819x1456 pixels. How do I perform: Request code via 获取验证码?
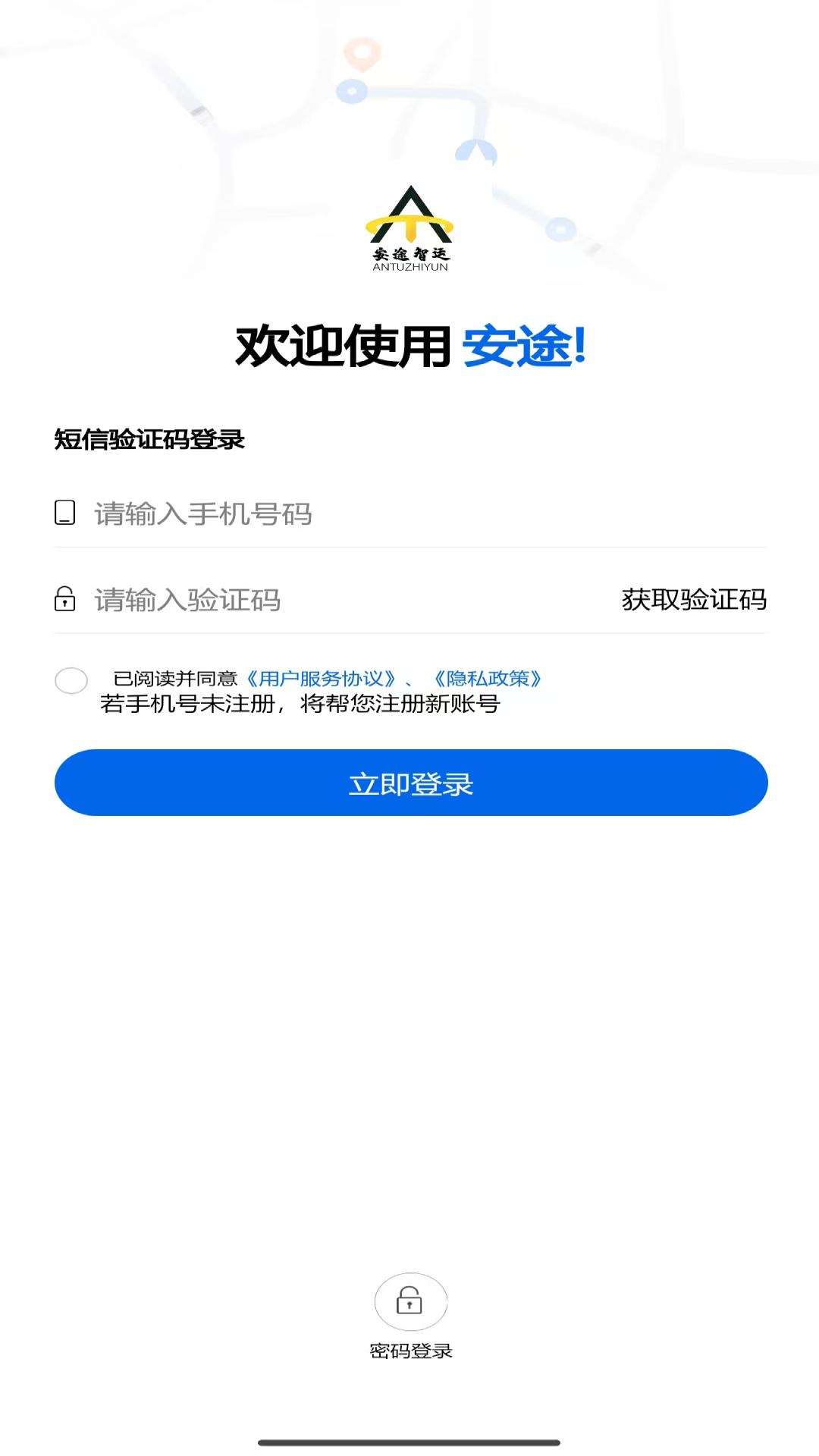click(692, 600)
